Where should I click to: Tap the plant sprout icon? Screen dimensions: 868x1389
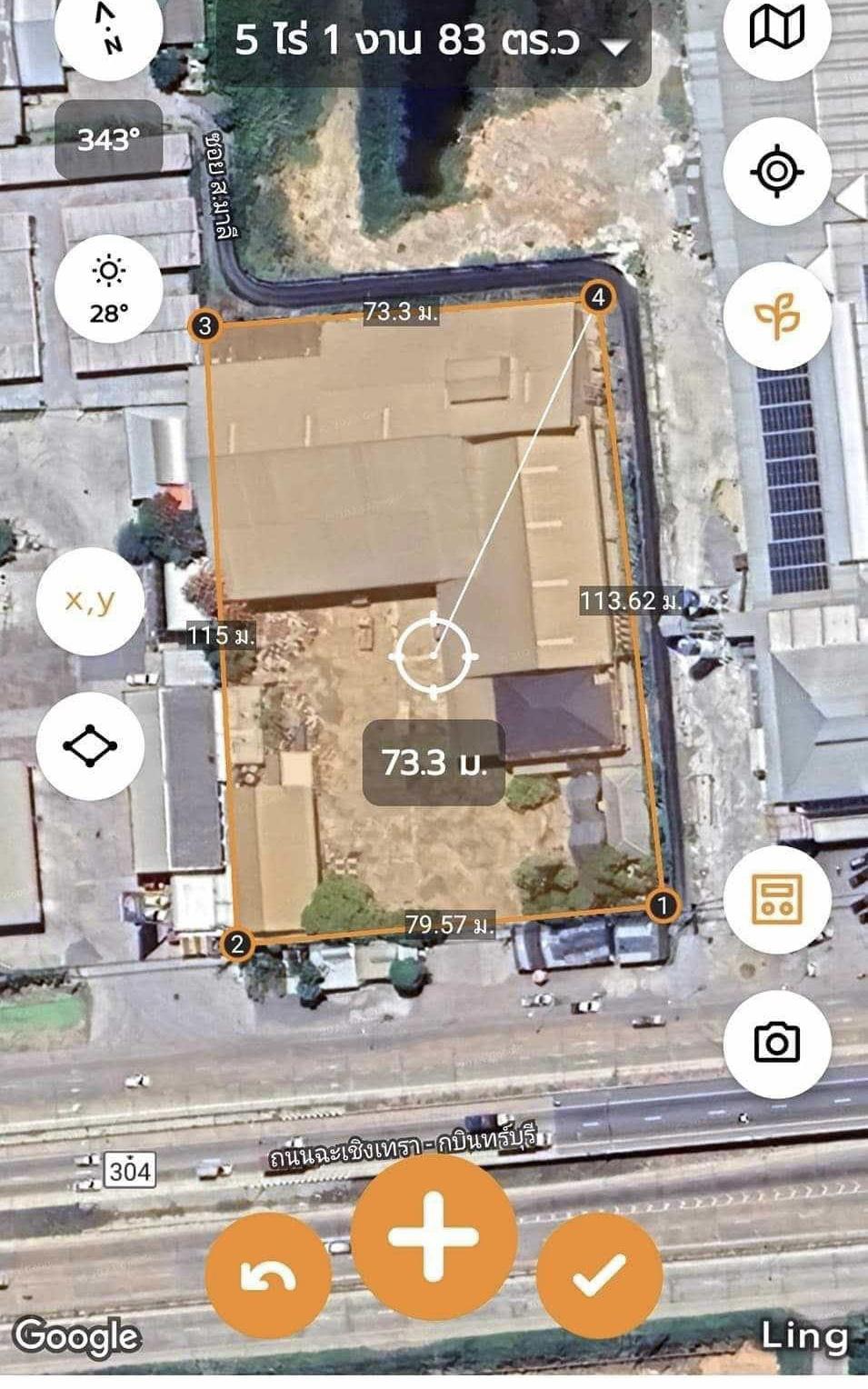pos(777,315)
